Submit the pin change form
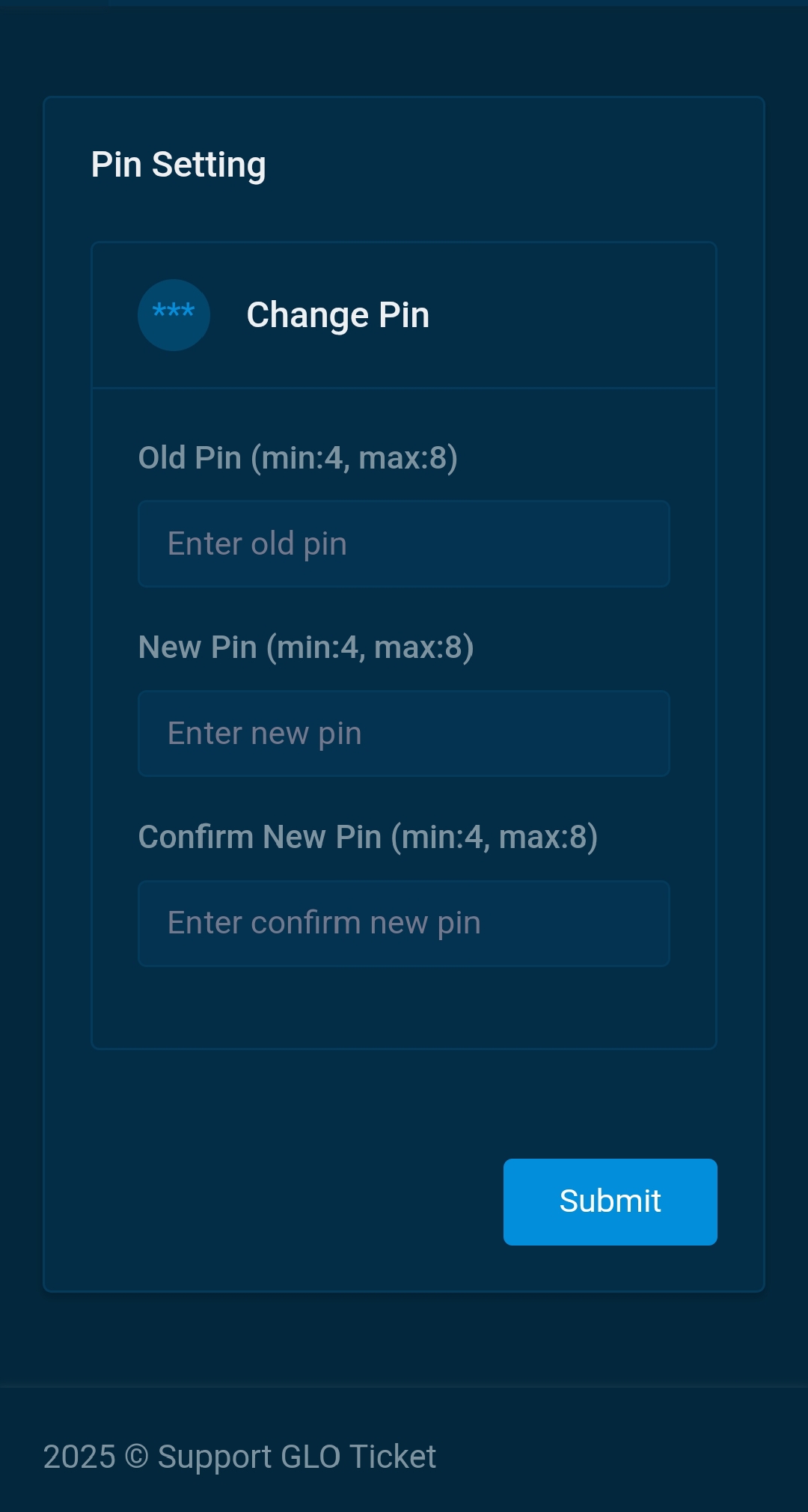Screen dimensions: 808x1512 pos(610,1201)
